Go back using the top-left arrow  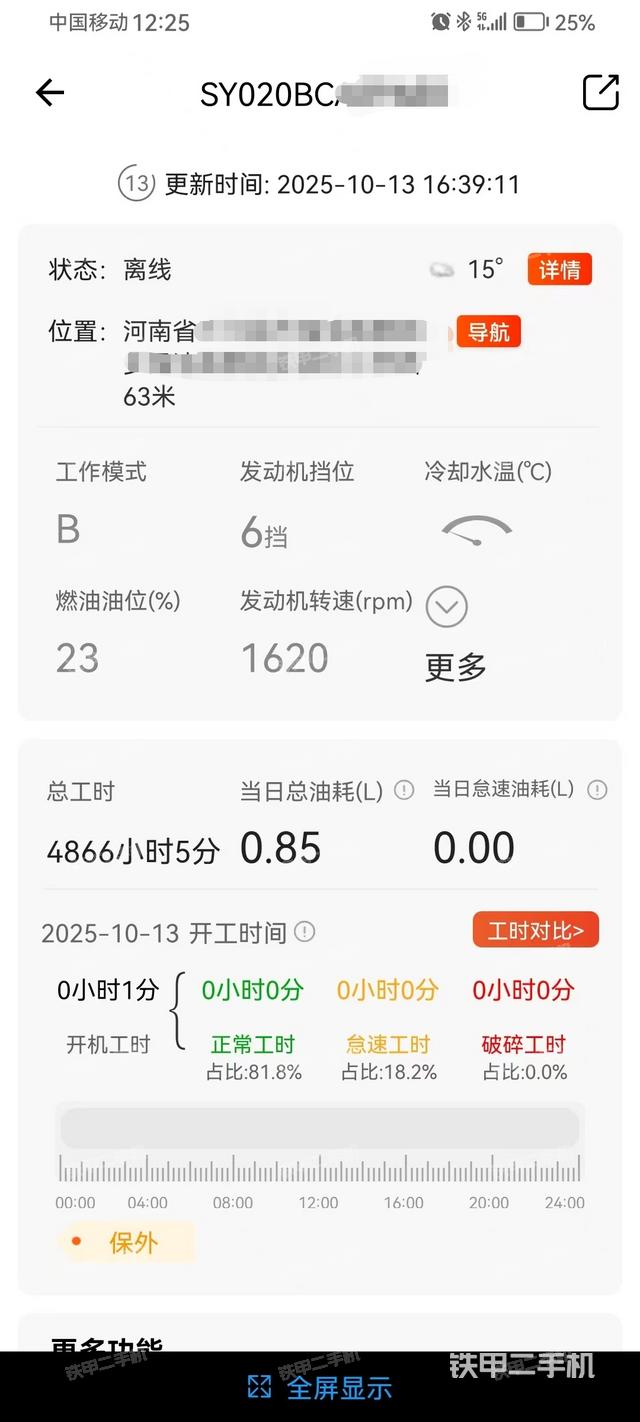click(x=50, y=93)
